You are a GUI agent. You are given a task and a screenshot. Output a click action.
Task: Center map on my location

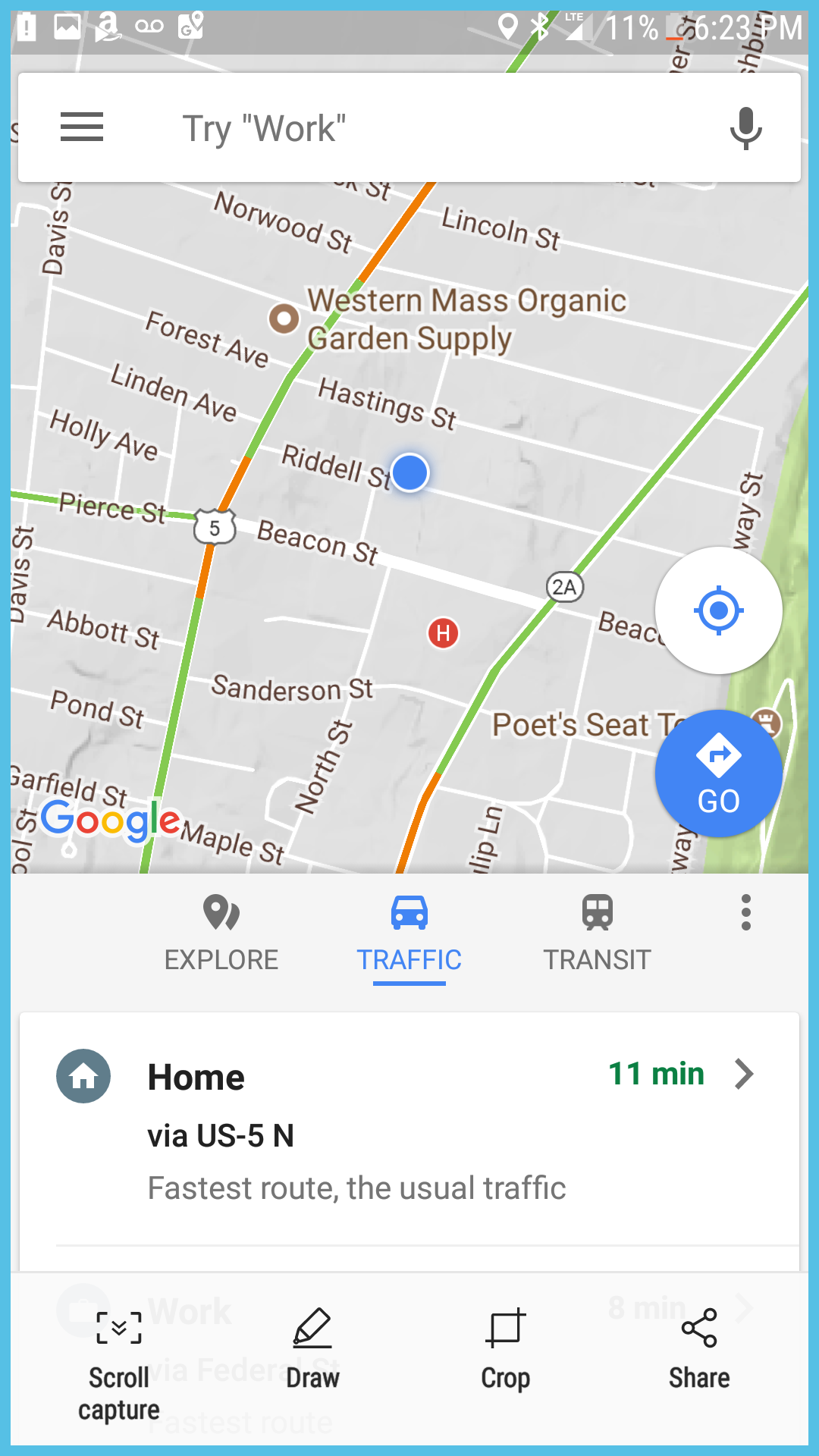pos(719,610)
